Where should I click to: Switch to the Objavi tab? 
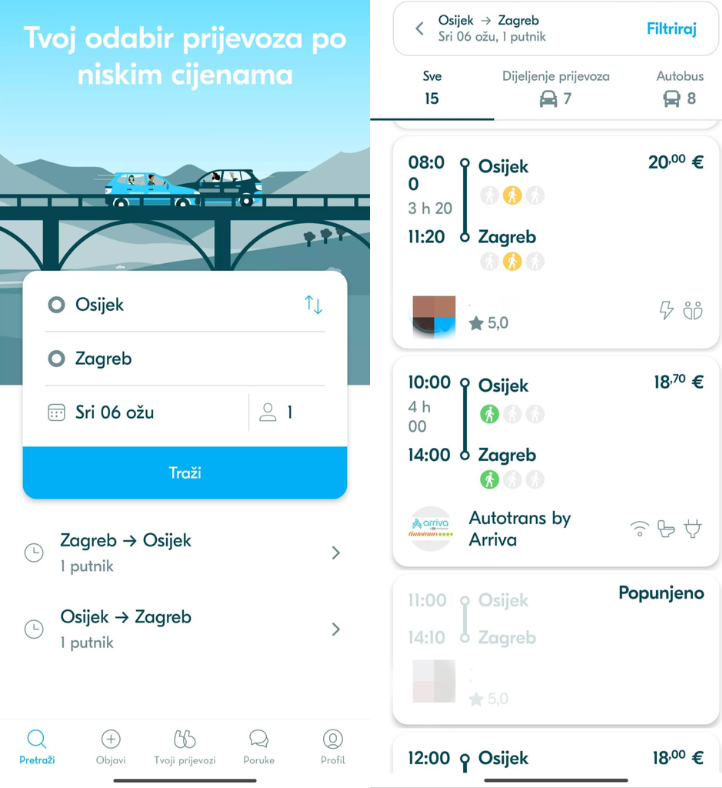click(111, 747)
